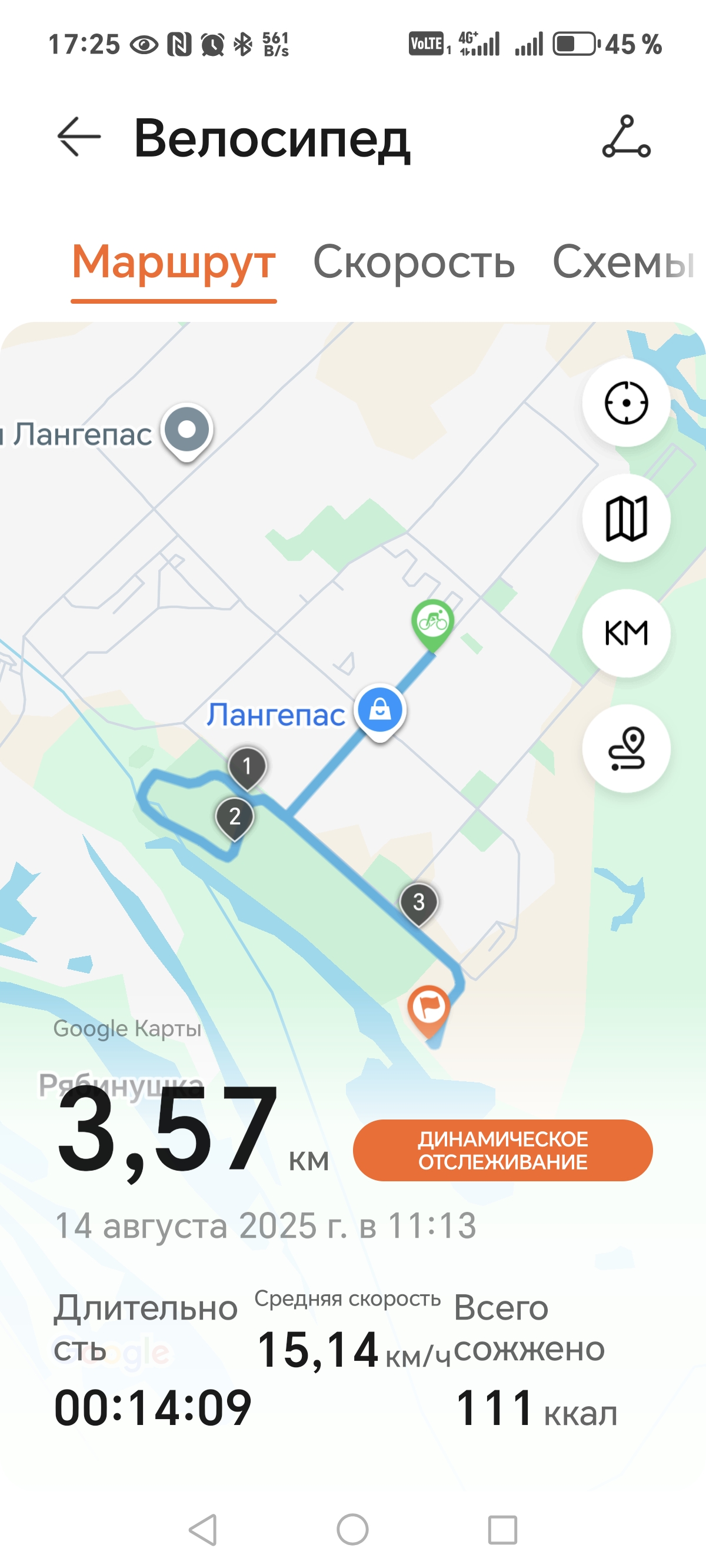Select the Маршрут tab
706x1568 pixels.
(x=174, y=262)
